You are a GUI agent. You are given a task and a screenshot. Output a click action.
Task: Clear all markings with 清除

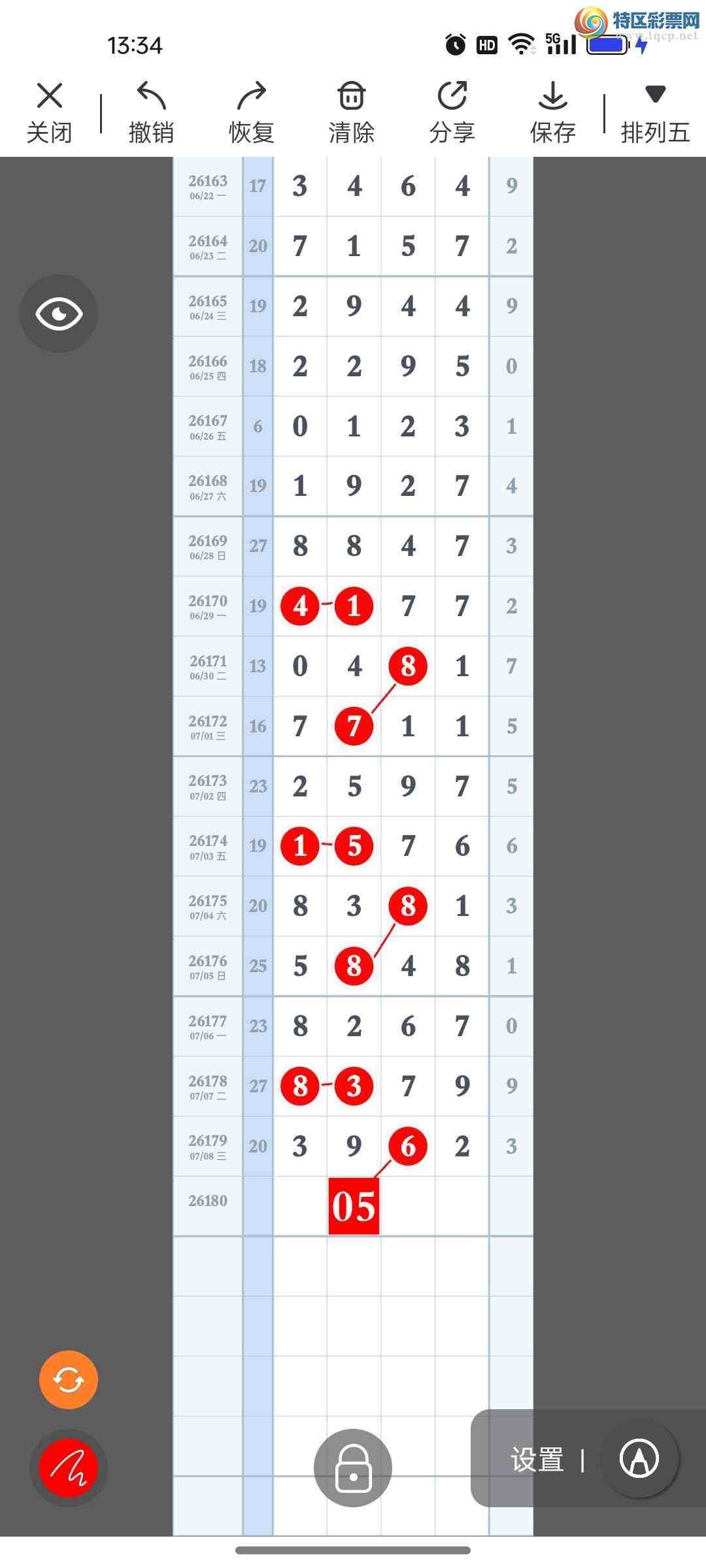click(x=352, y=112)
